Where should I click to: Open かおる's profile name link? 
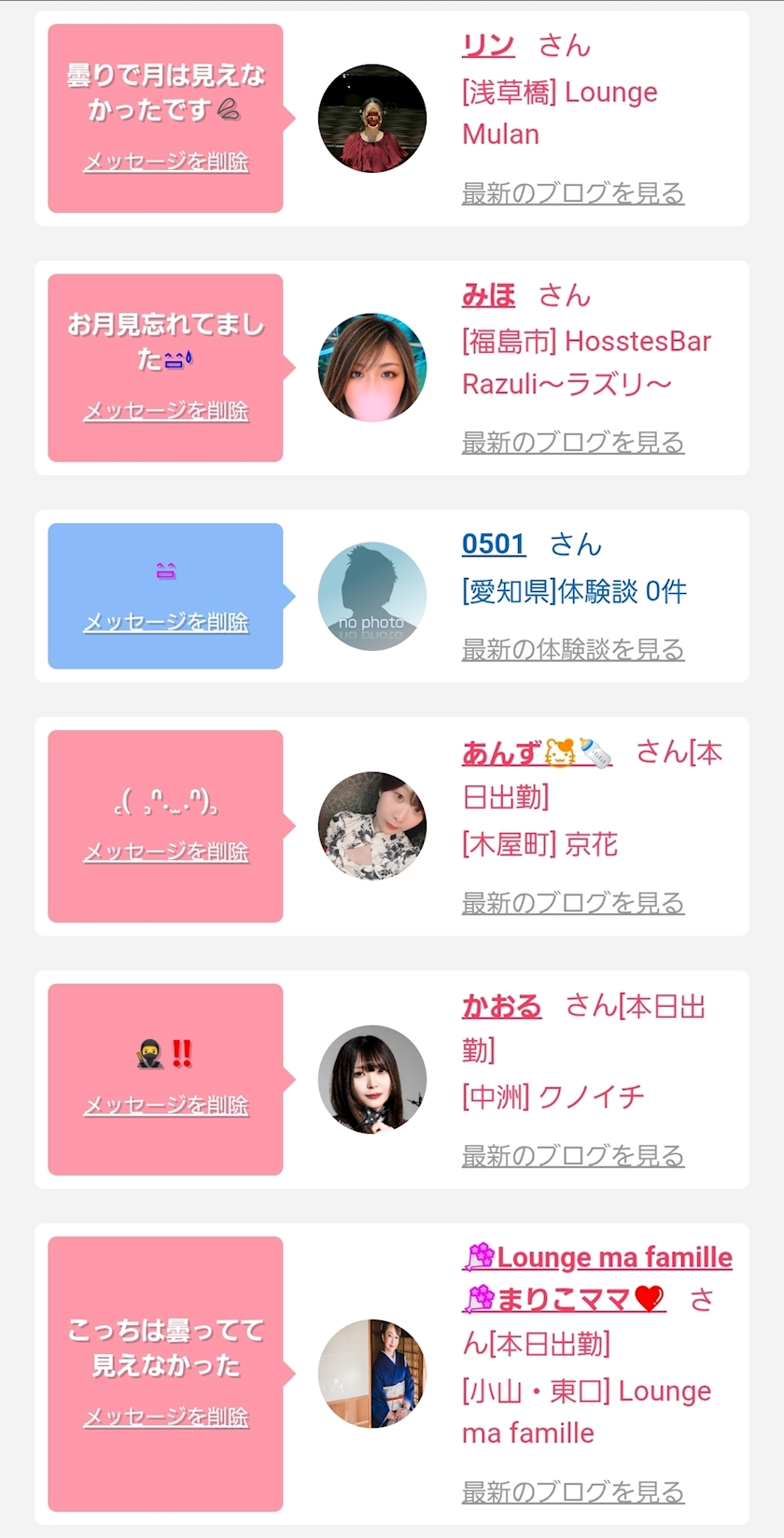pyautogui.click(x=502, y=1006)
